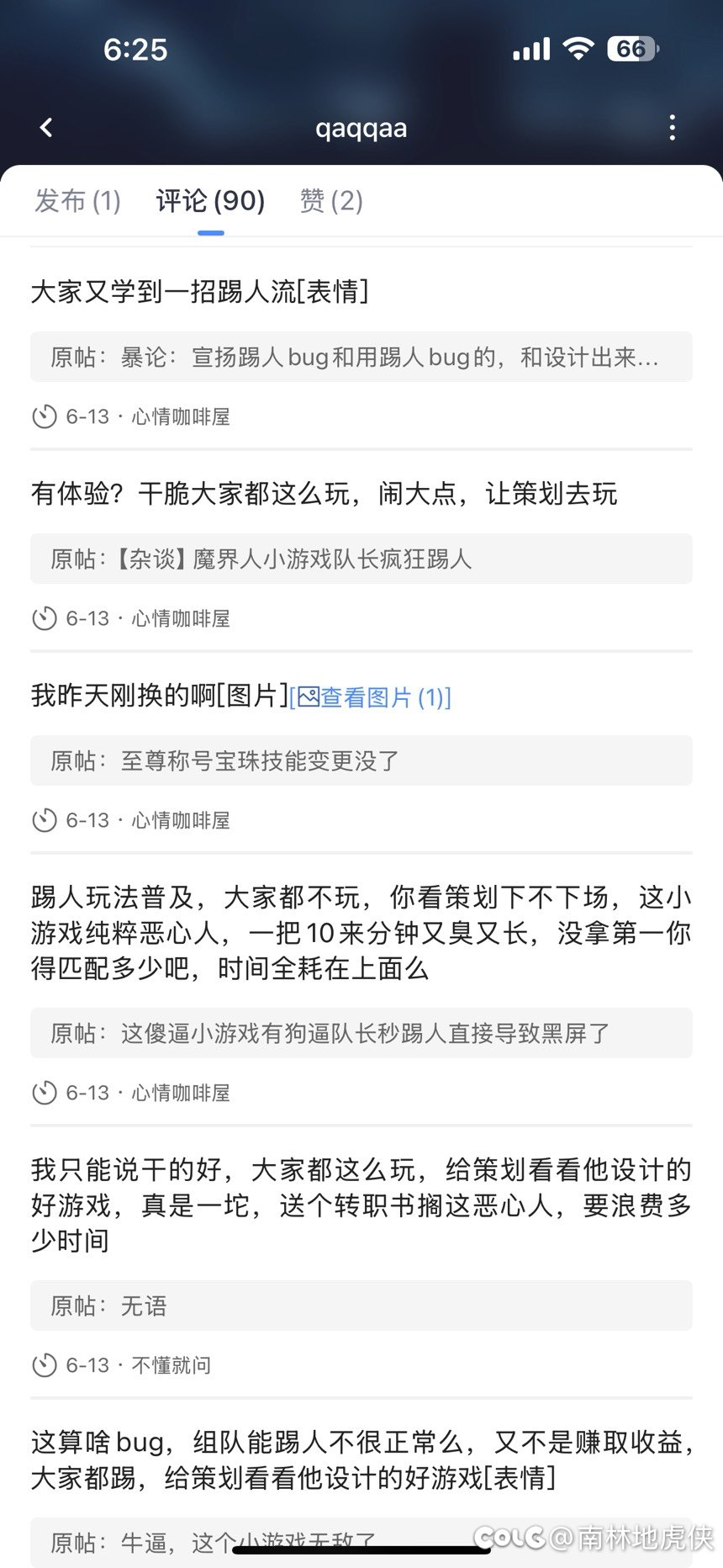Open original post 这傻逼小游戏有狗逼队长秒踢人

[361, 1034]
